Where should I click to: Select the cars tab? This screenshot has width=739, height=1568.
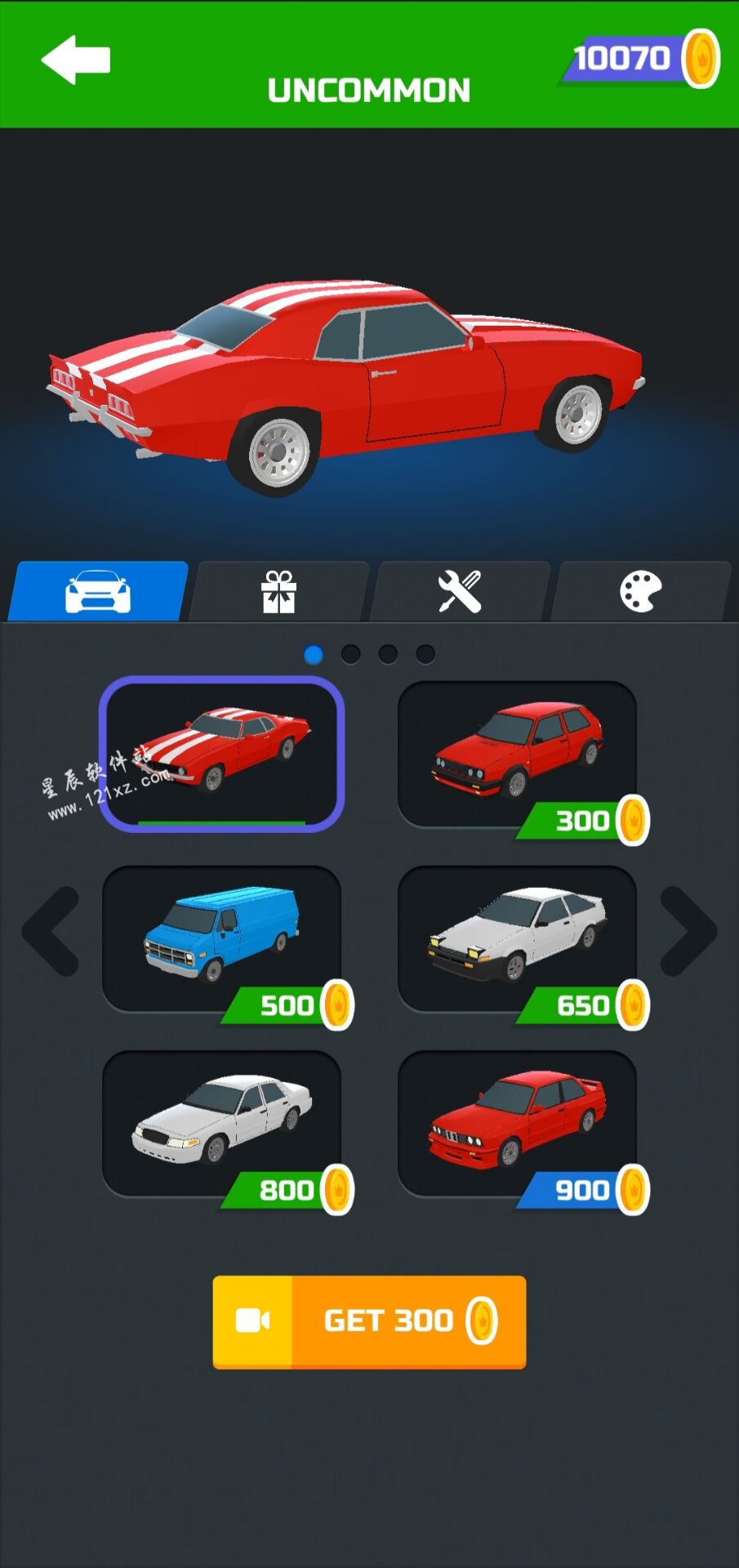pos(98,591)
